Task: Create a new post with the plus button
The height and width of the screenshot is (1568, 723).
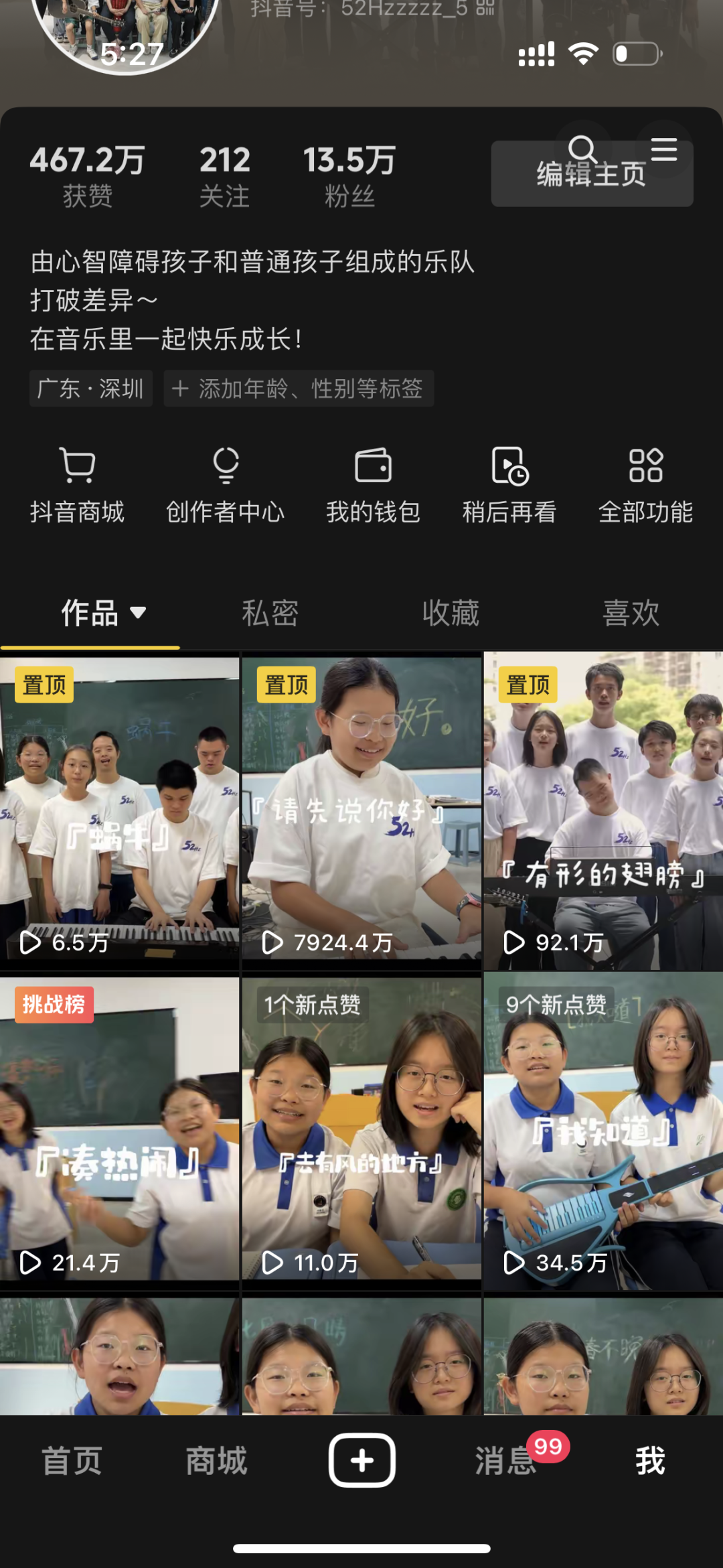Action: click(361, 1460)
